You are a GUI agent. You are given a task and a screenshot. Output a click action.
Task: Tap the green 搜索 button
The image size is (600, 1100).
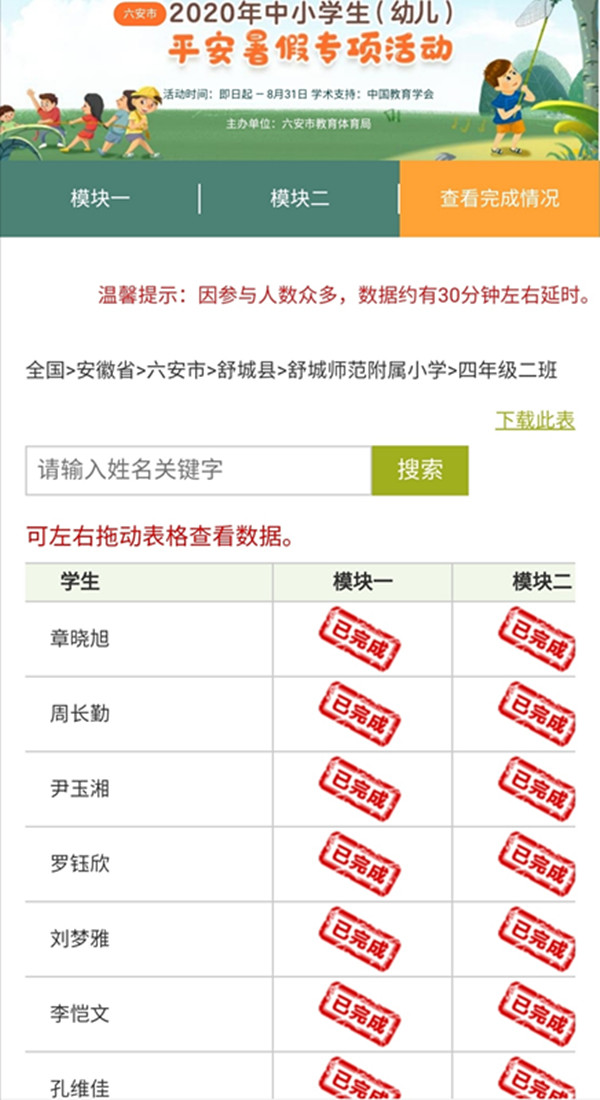click(420, 470)
